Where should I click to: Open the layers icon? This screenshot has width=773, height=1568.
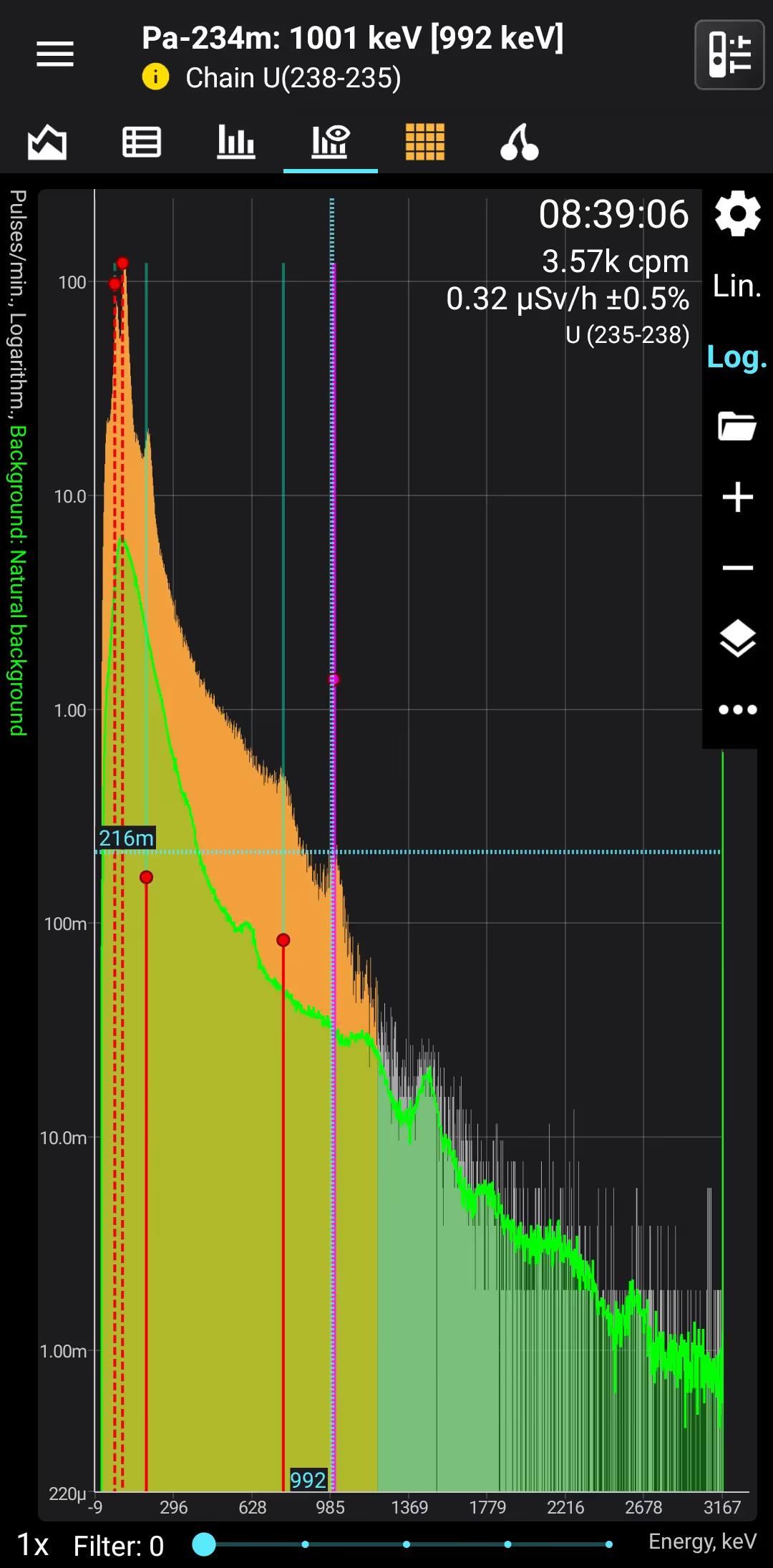pos(737,639)
